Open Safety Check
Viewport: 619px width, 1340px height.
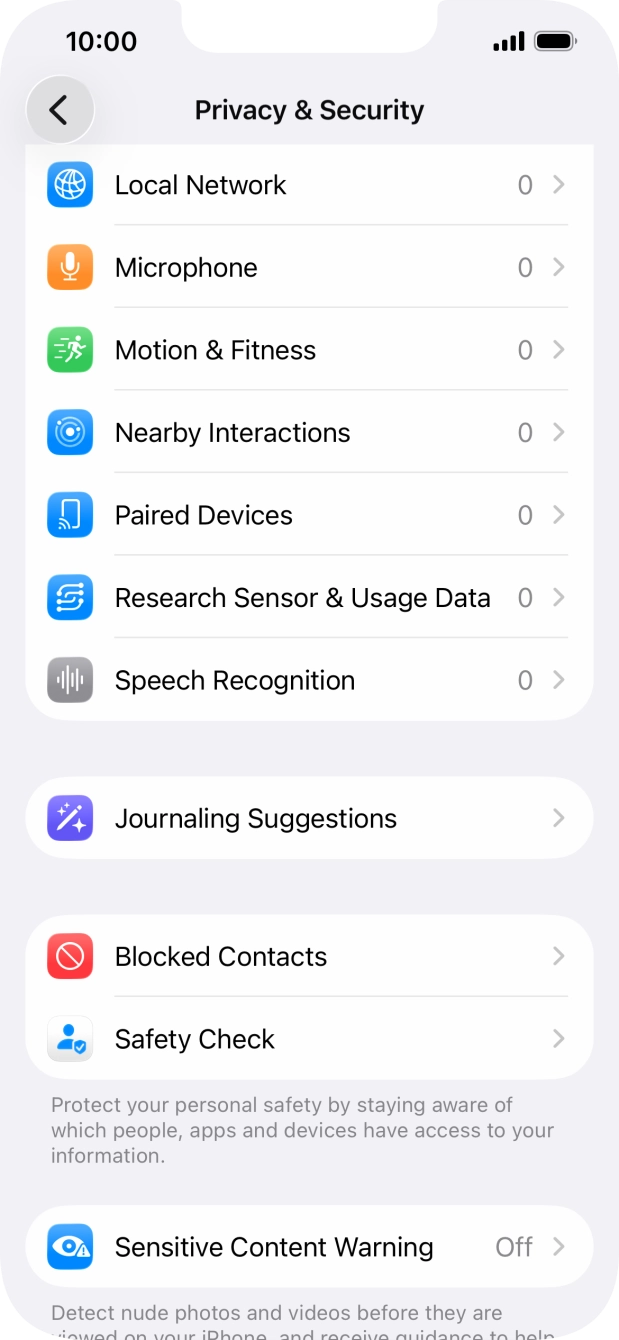click(308, 1039)
